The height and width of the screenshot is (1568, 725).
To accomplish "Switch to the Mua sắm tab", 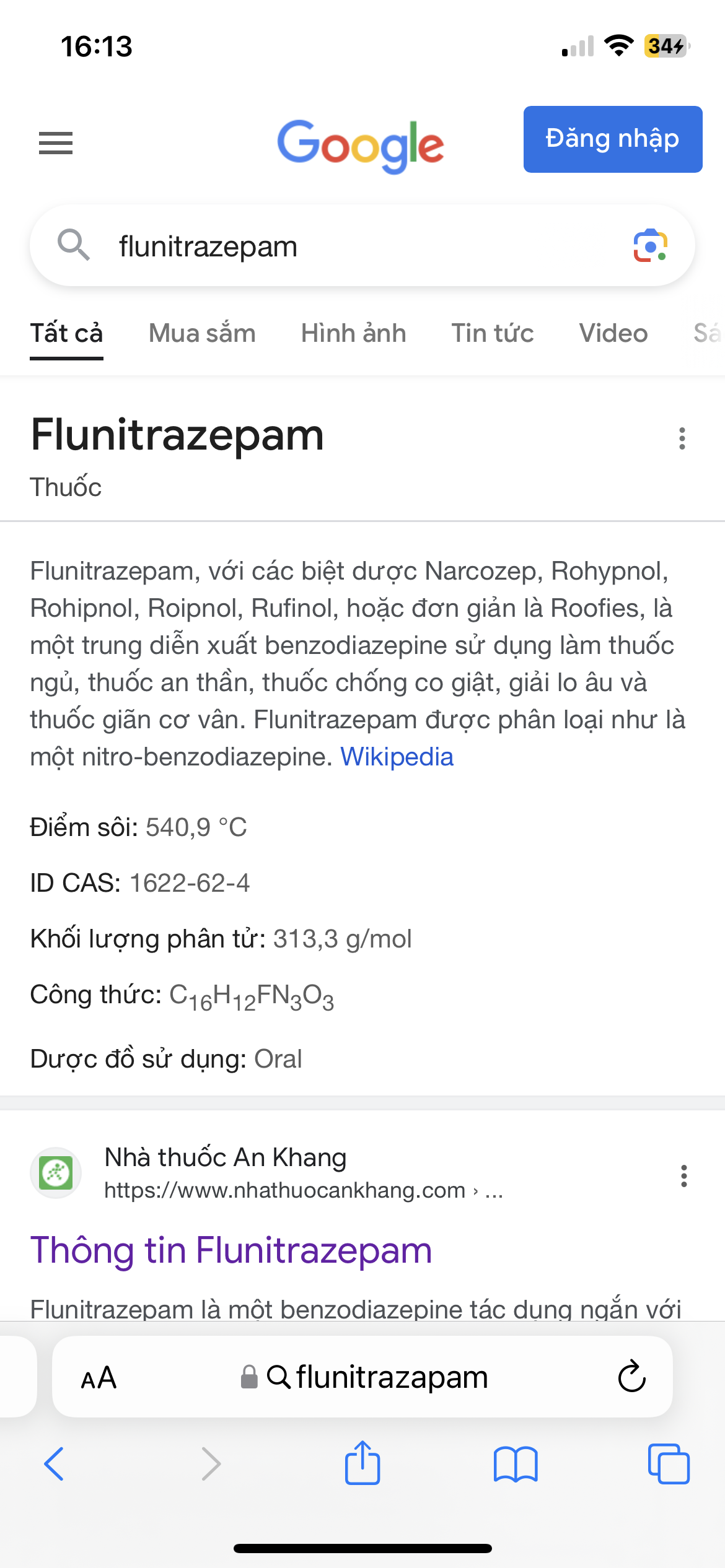I will (x=202, y=333).
